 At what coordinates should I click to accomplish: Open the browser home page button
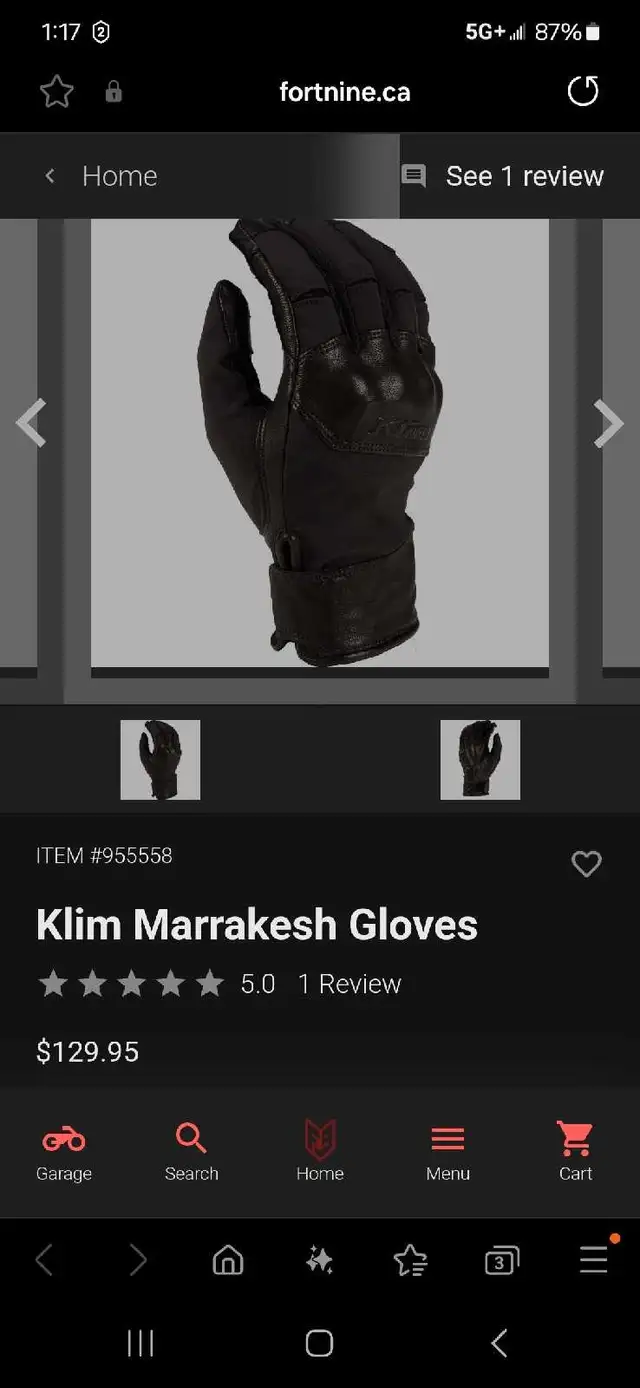tap(228, 1260)
